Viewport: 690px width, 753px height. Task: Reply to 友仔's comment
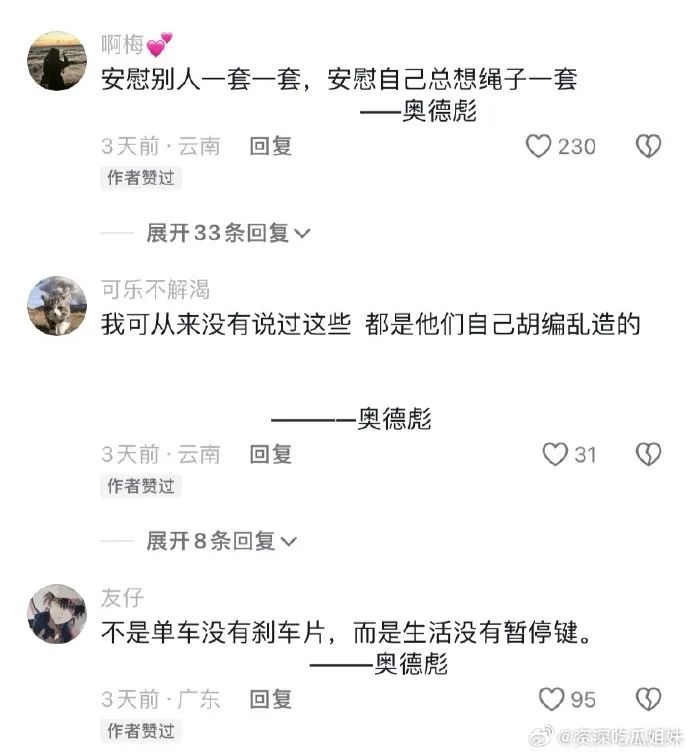(x=270, y=698)
